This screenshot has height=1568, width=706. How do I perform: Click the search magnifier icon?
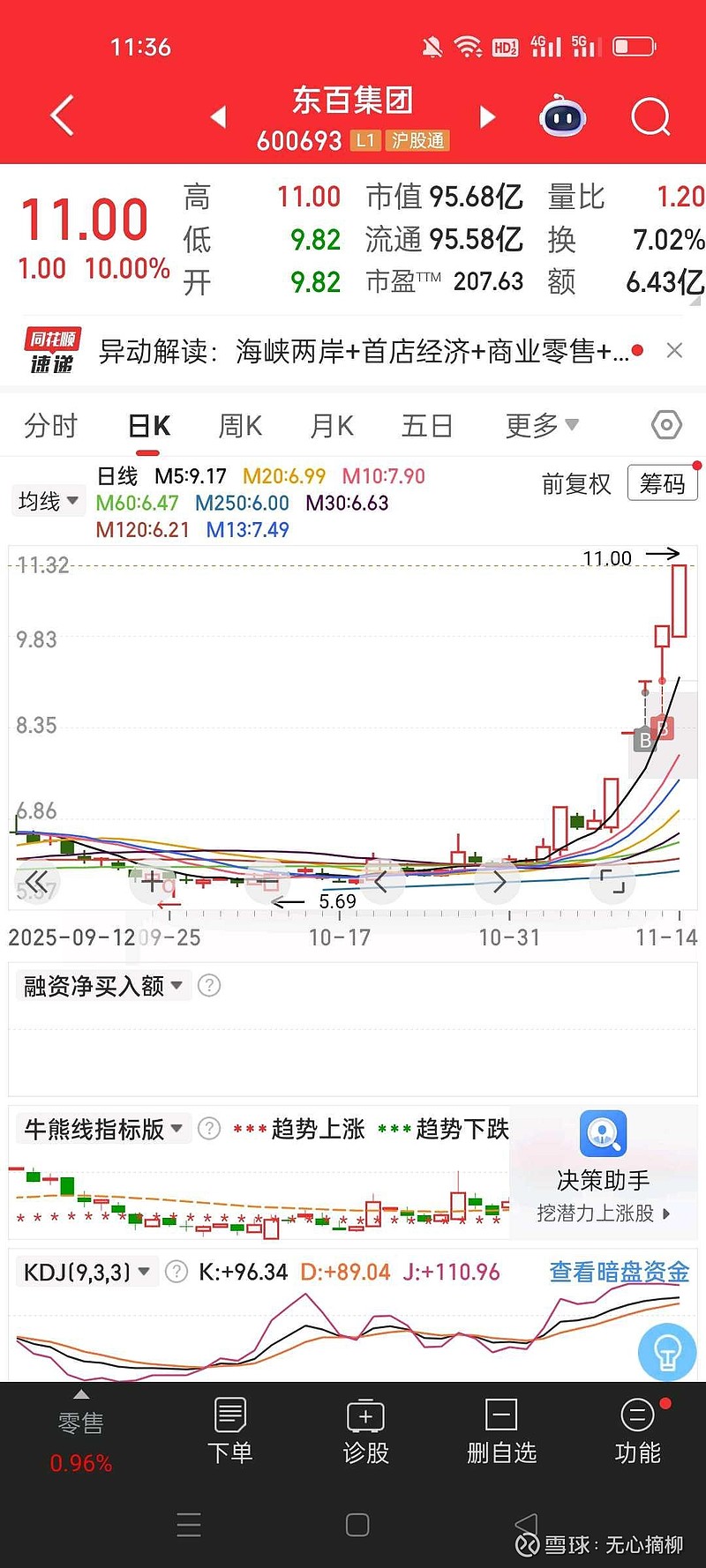point(650,117)
